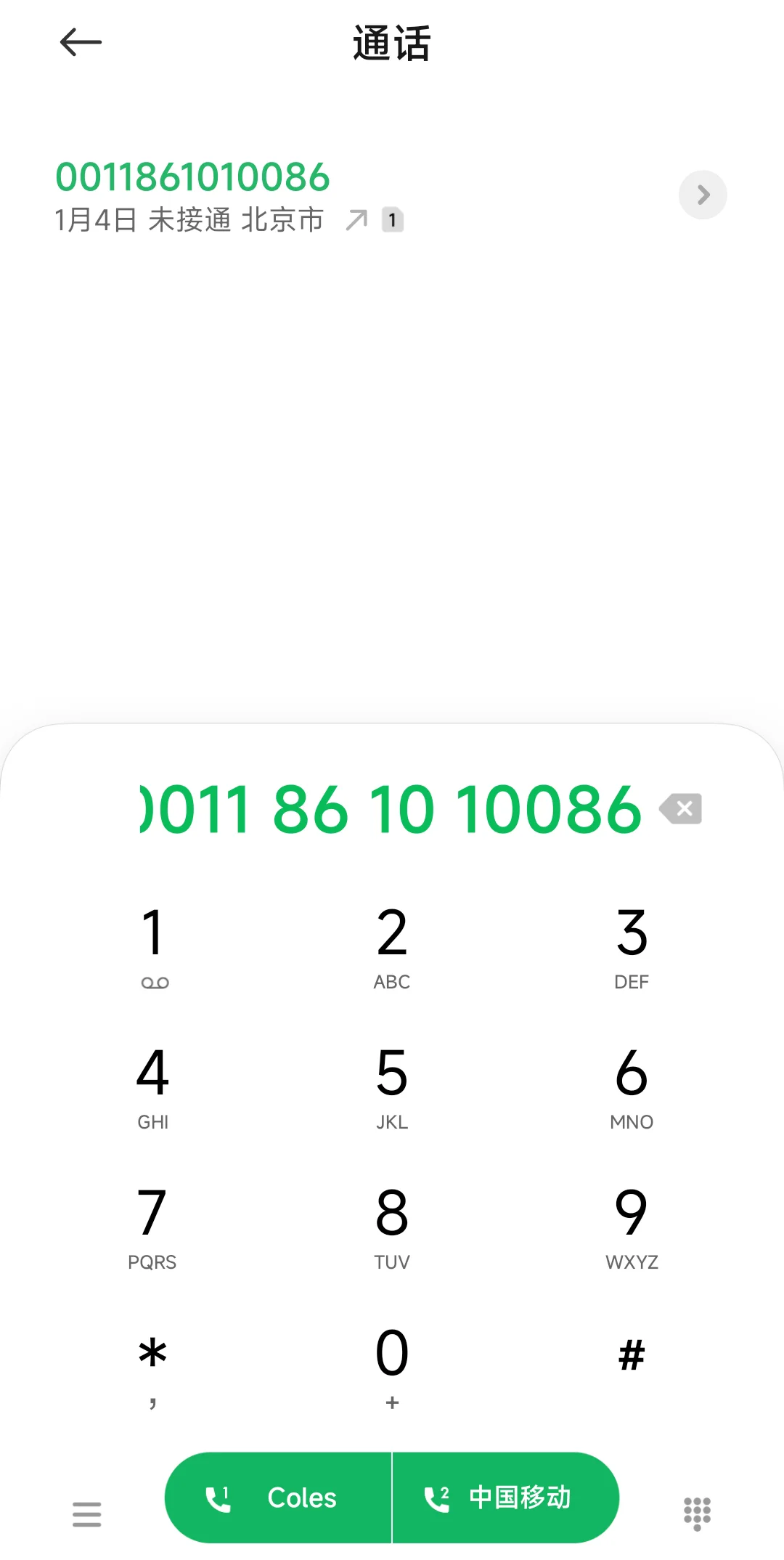
Task: Dial digit 1 on the keypad
Action: click(x=152, y=946)
